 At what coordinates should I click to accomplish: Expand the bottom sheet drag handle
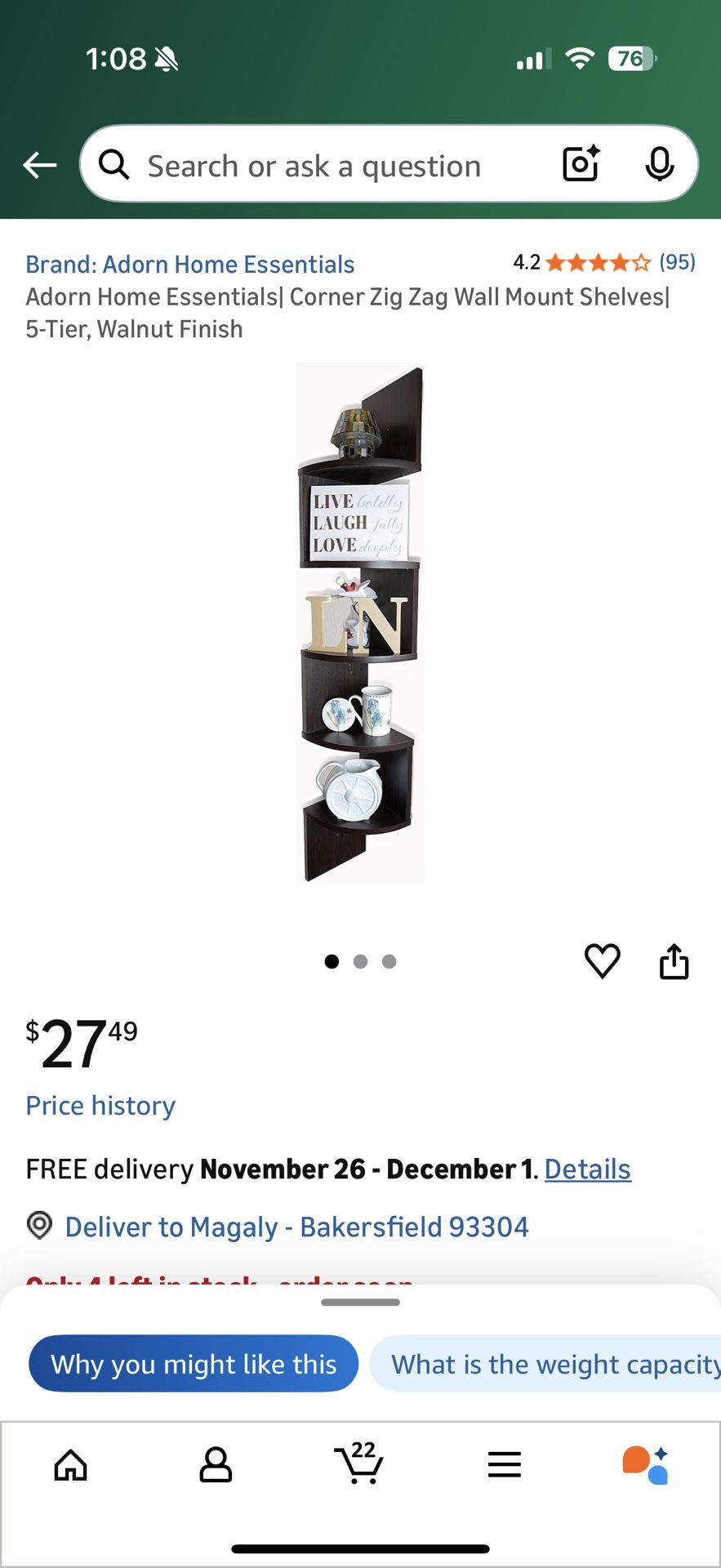tap(360, 1303)
